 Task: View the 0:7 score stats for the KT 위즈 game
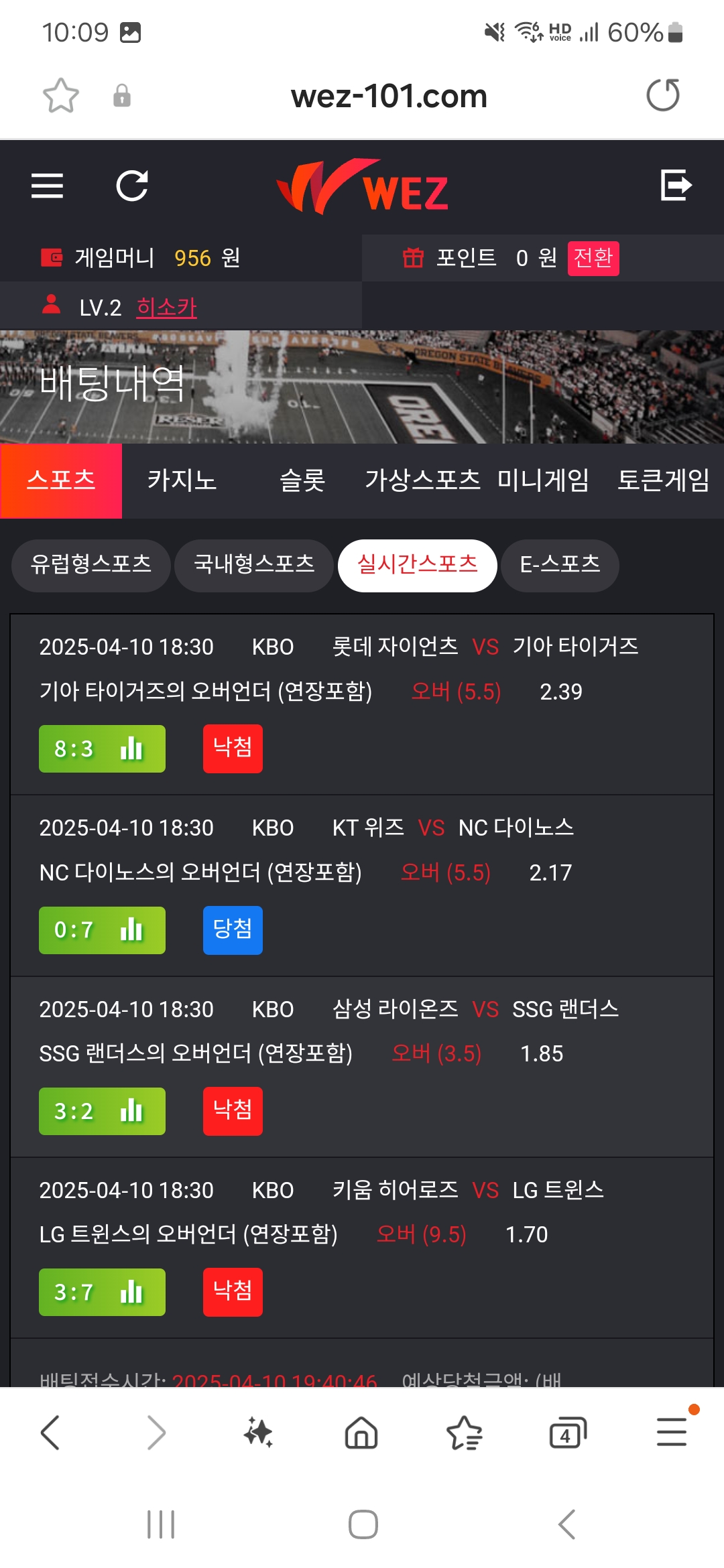click(x=102, y=930)
